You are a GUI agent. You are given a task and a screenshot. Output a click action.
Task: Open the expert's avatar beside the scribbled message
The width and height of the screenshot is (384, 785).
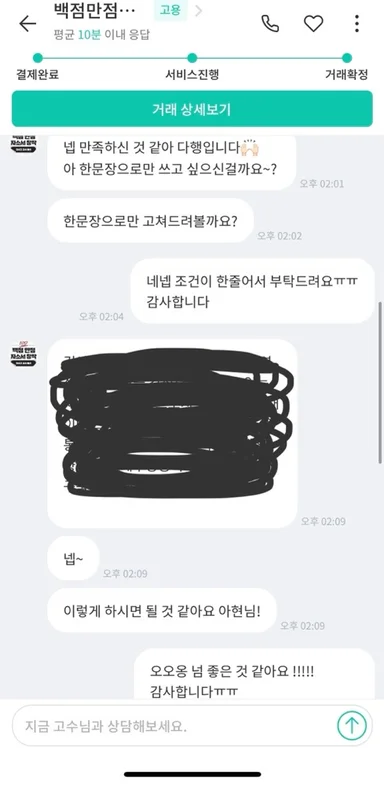[23, 354]
